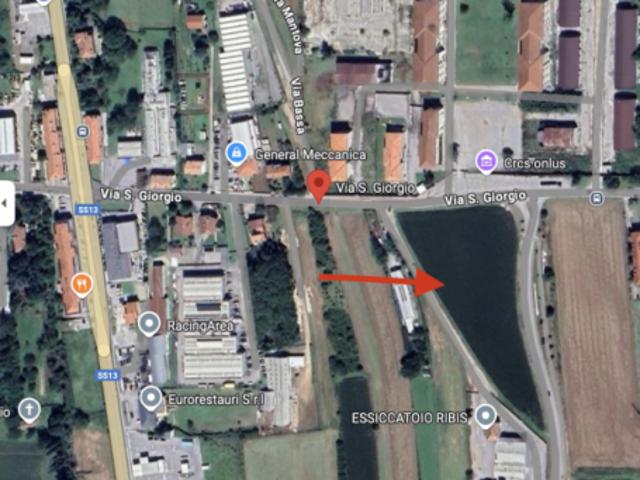Open the RacingArea pin
This screenshot has width=640, height=480.
[x=150, y=323]
